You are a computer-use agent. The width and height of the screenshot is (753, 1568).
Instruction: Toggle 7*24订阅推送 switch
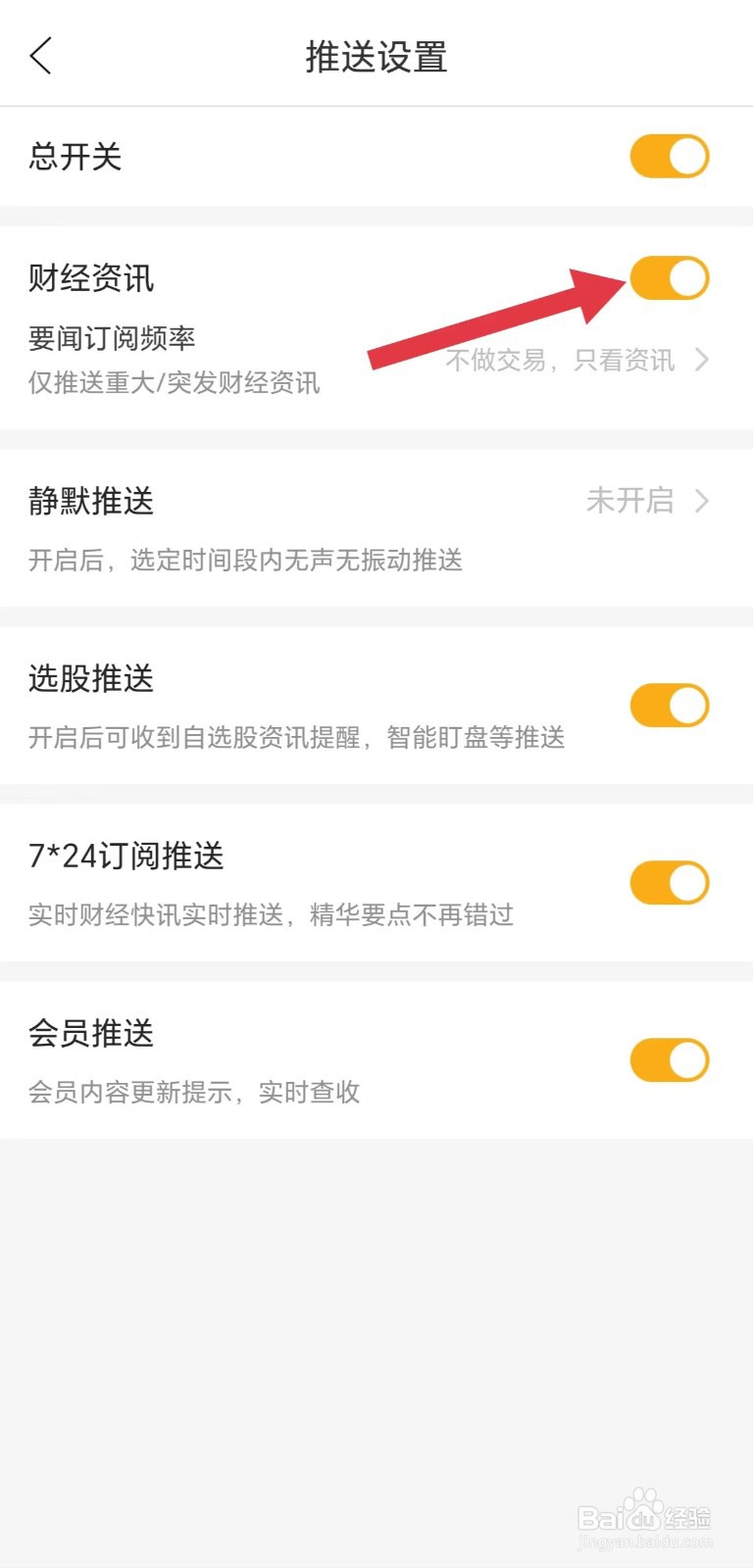point(669,883)
